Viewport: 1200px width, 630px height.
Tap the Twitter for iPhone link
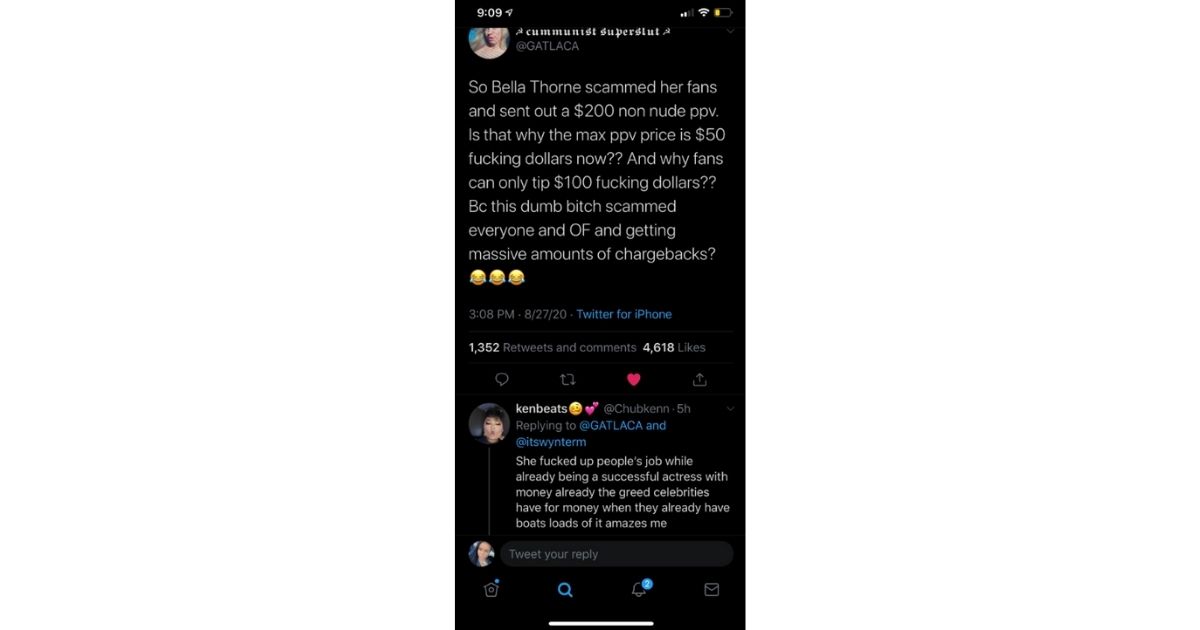pyautogui.click(x=624, y=314)
